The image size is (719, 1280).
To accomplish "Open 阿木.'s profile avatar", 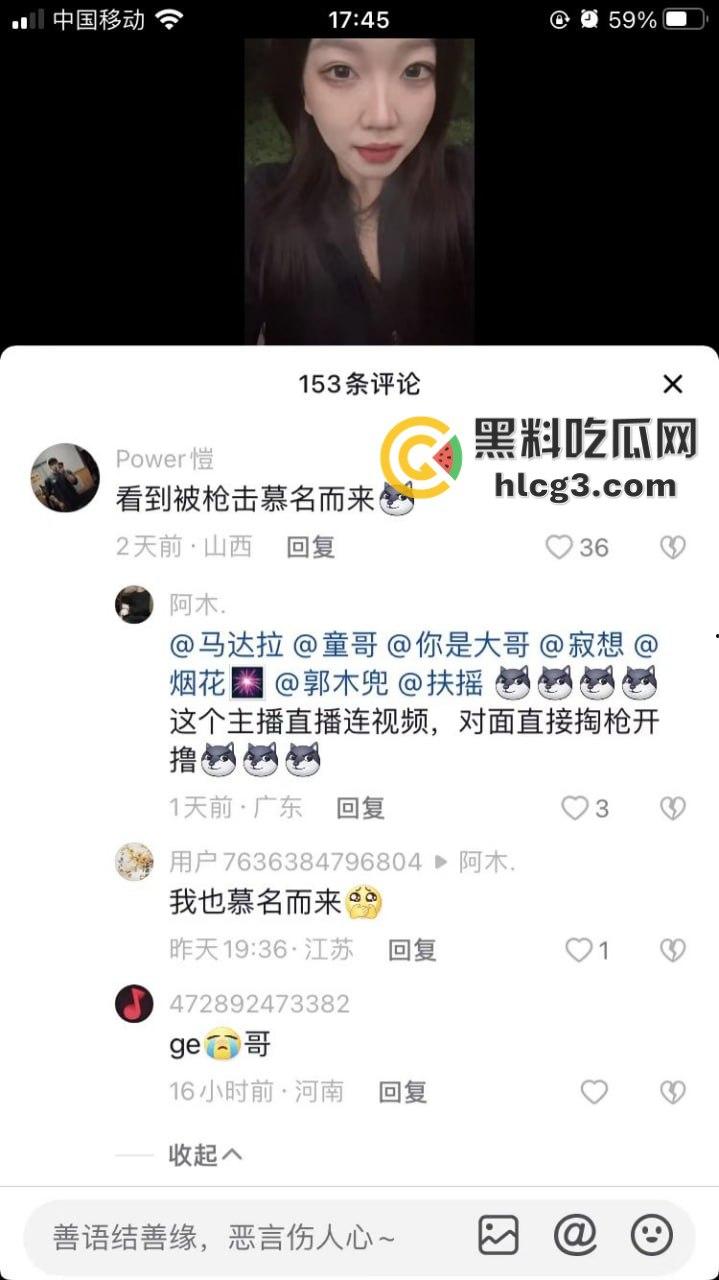I will coord(134,606).
